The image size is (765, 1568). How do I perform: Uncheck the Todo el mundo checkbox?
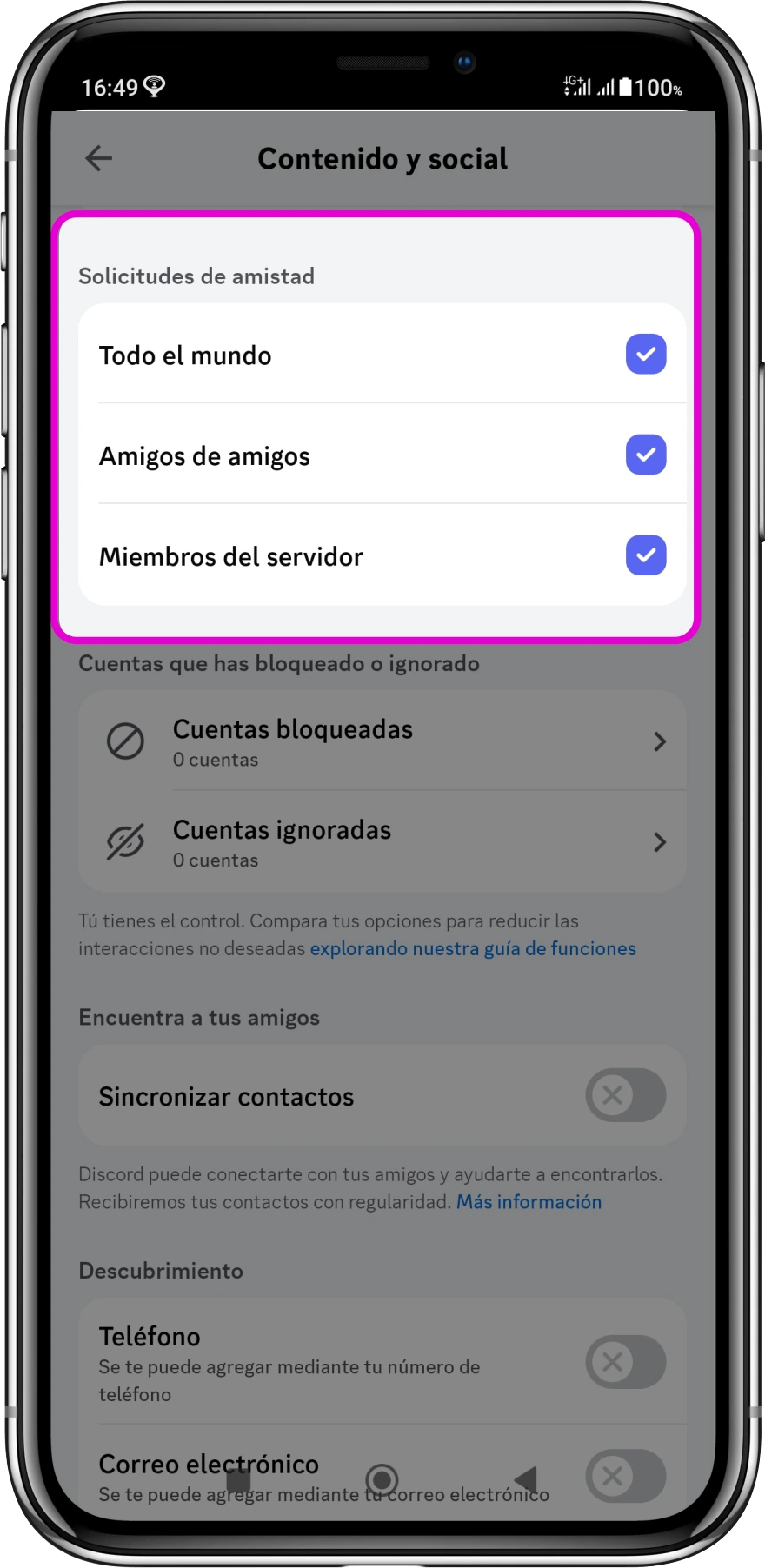click(x=645, y=355)
